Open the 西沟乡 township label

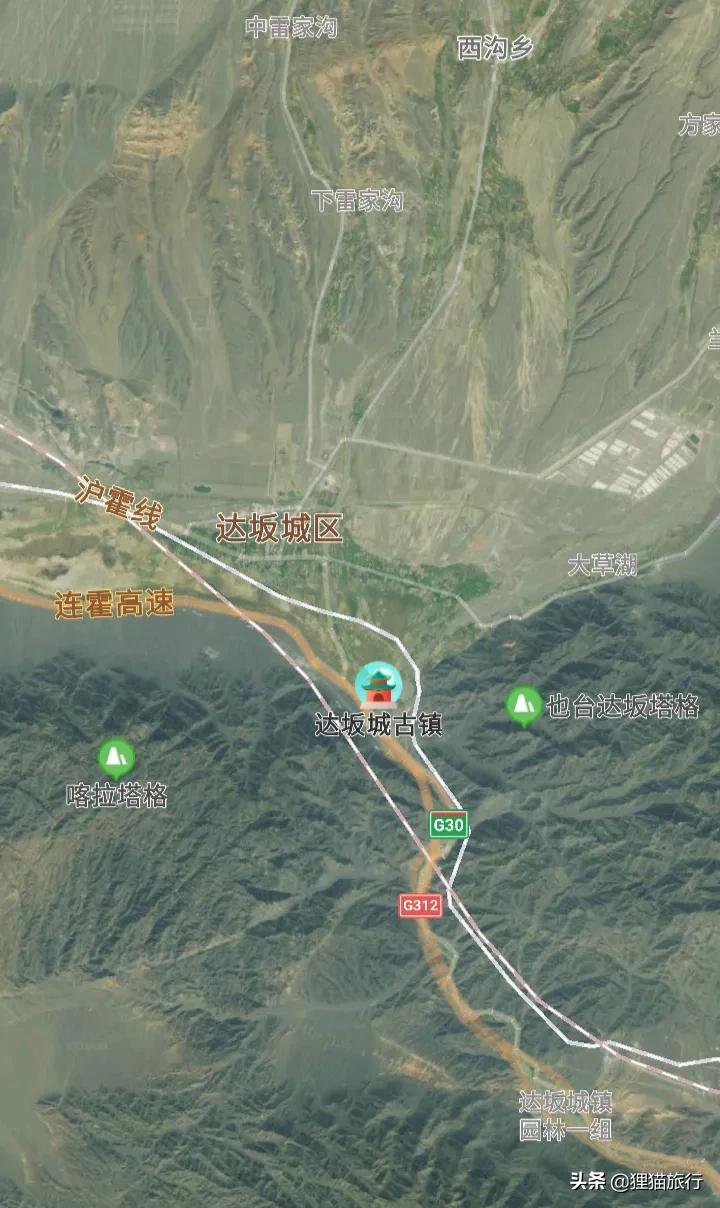[x=494, y=47]
